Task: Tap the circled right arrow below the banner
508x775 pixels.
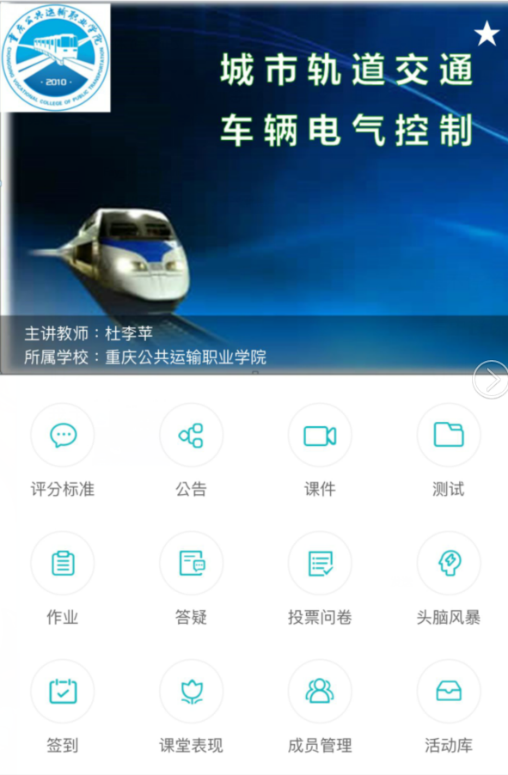Action: (491, 380)
